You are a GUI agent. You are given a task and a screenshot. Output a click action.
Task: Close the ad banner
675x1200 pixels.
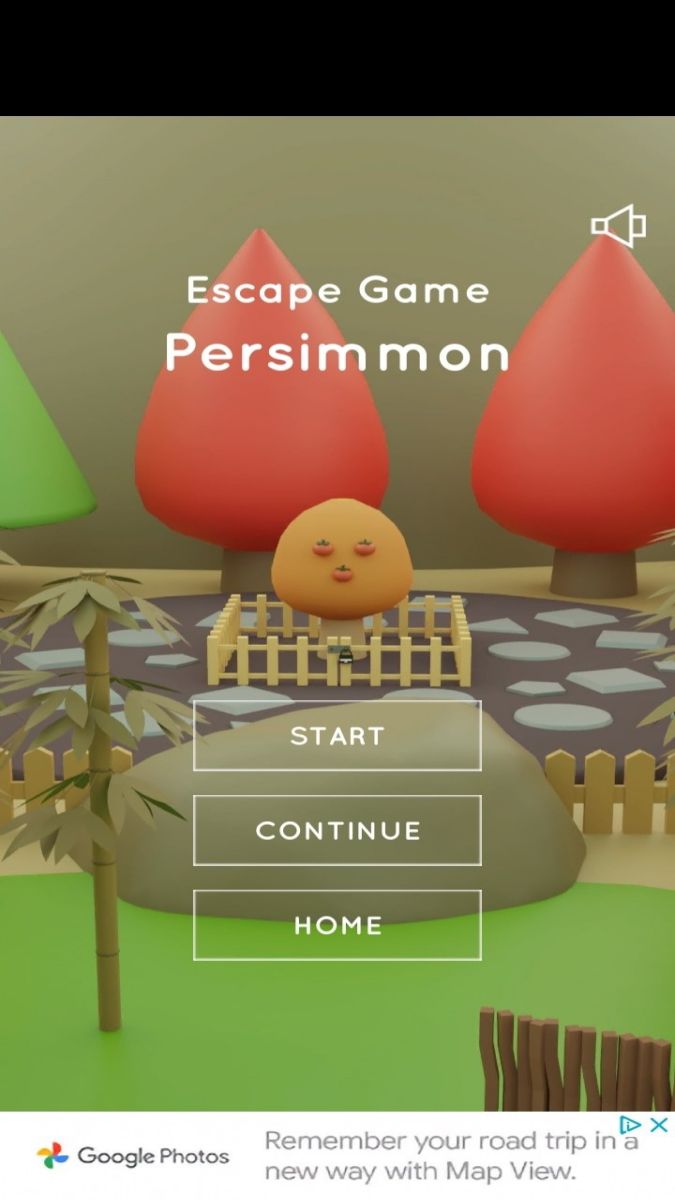[x=659, y=1125]
